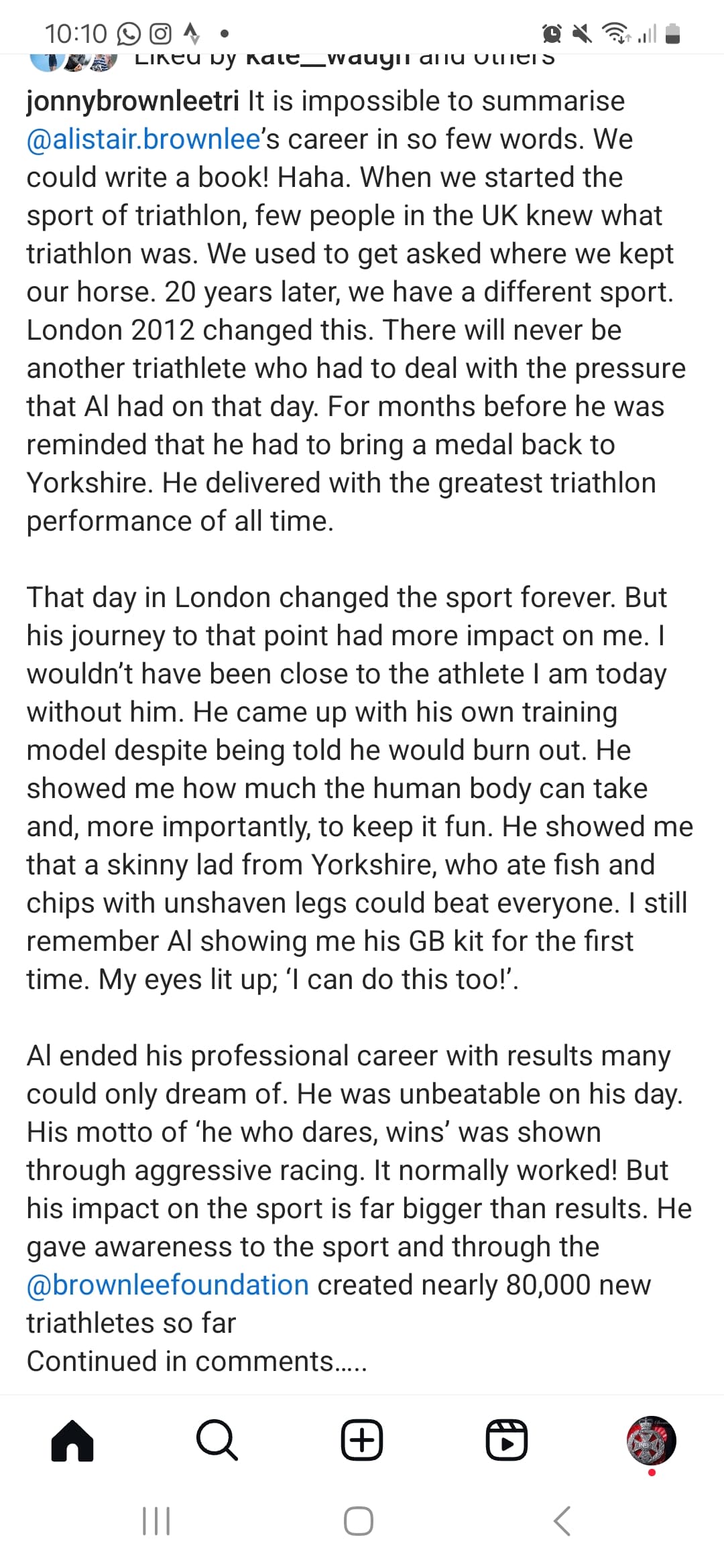Open the search and explore tab
The width and height of the screenshot is (724, 1568).
217,1440
